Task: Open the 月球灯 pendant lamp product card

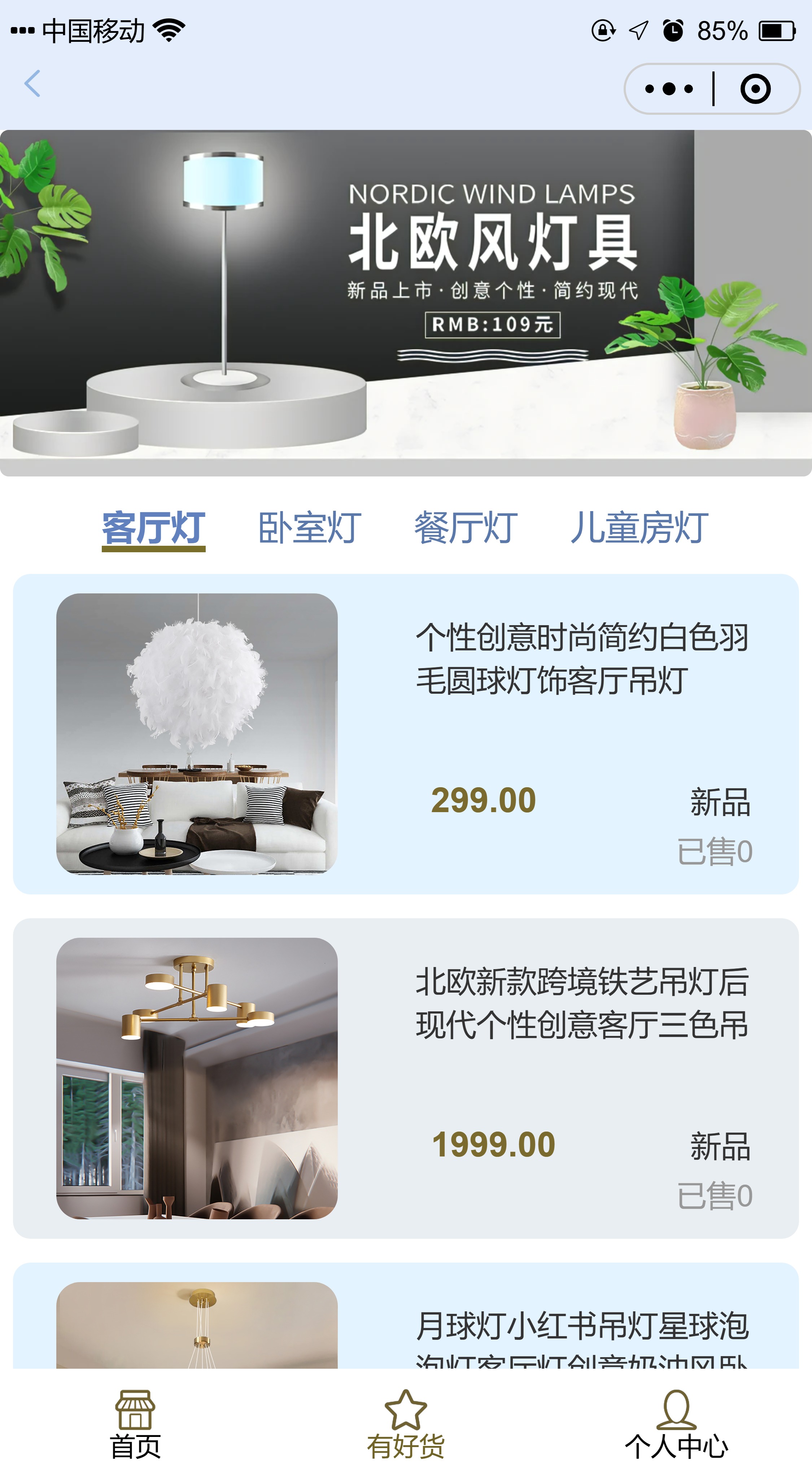Action: (406, 1319)
